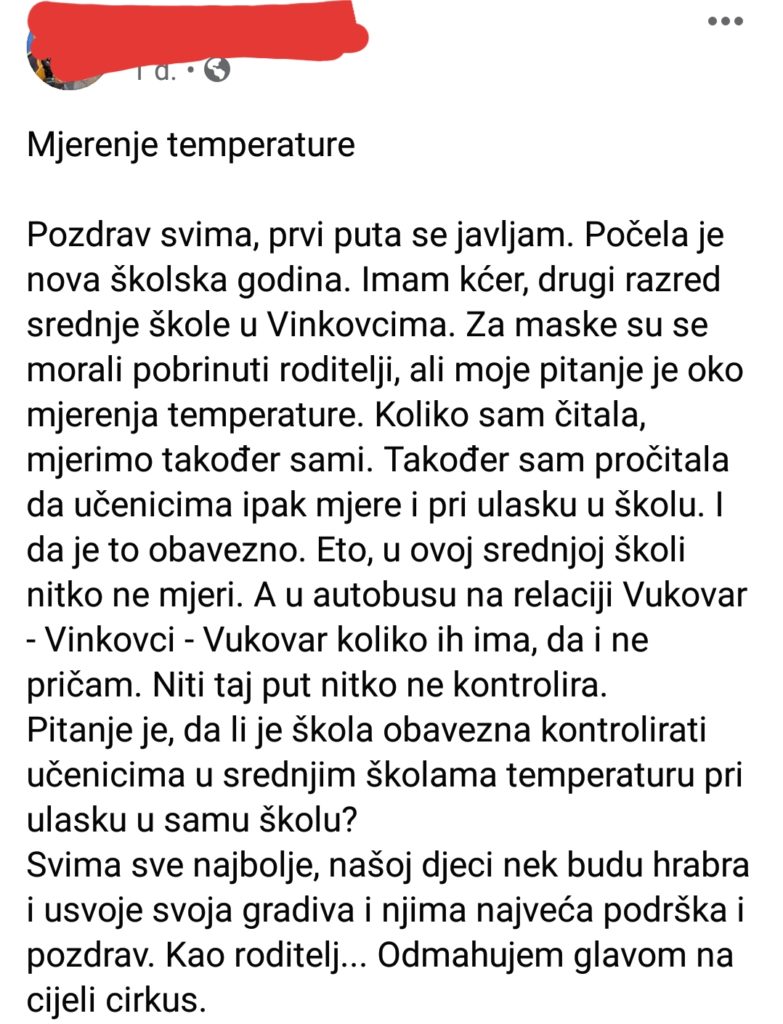The height and width of the screenshot is (1024, 783).
Task: Open the post's three-dot options menu
Action: (725, 21)
